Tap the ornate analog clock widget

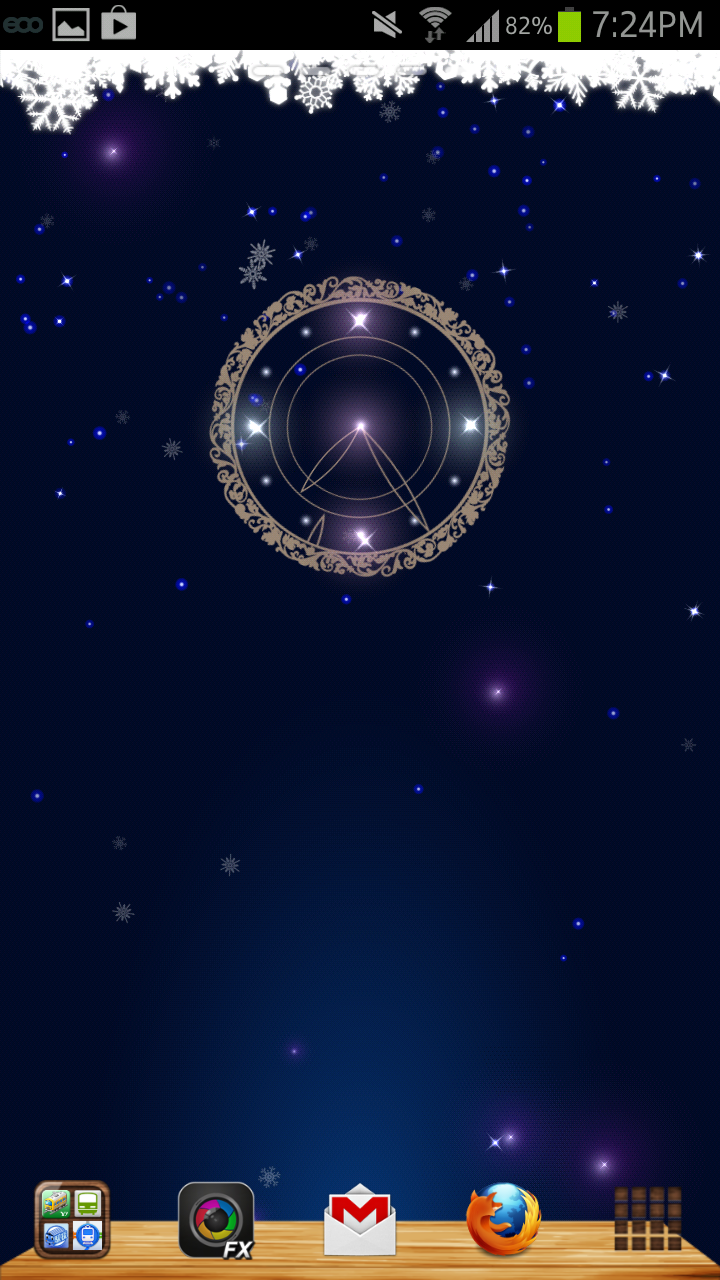coord(360,427)
